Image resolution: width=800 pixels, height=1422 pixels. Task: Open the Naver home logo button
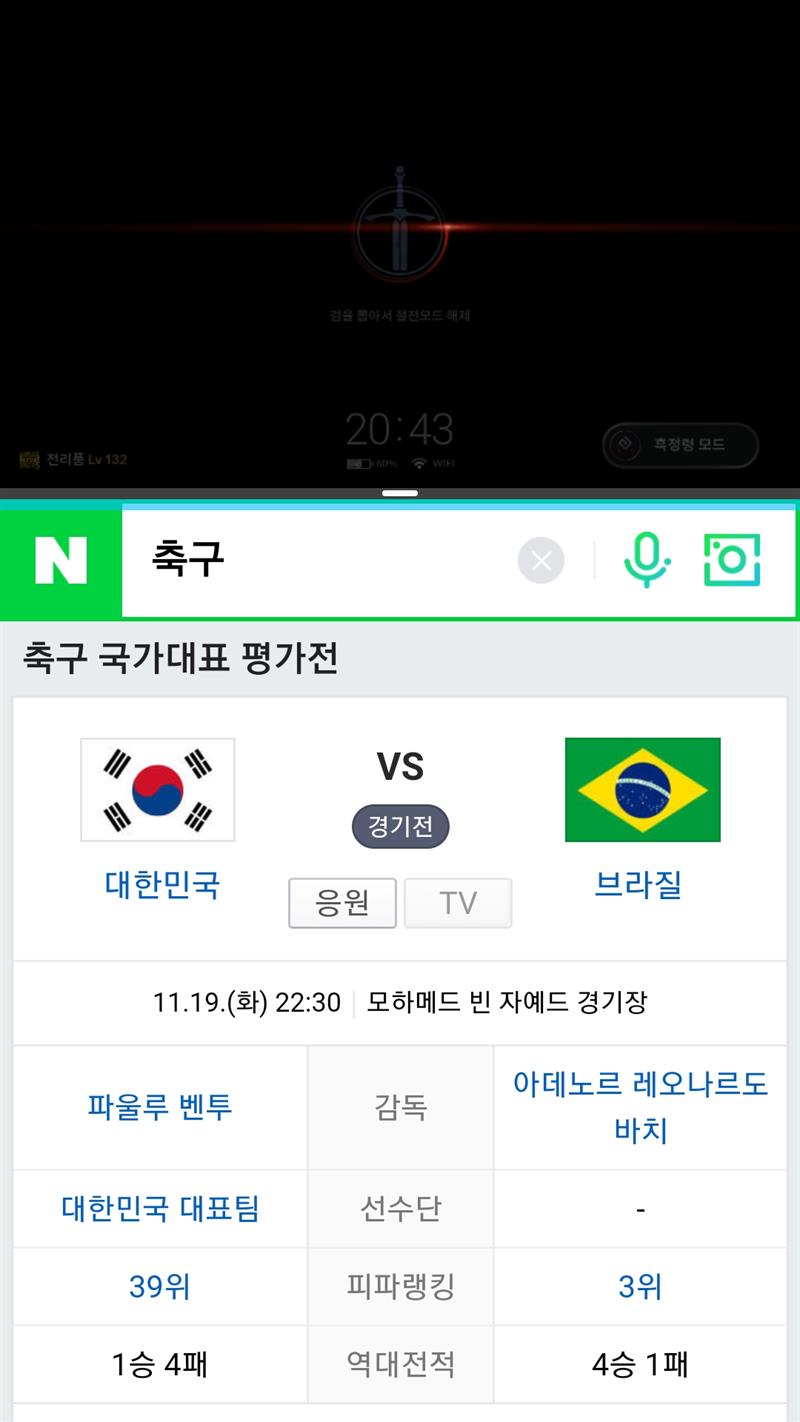[61, 561]
